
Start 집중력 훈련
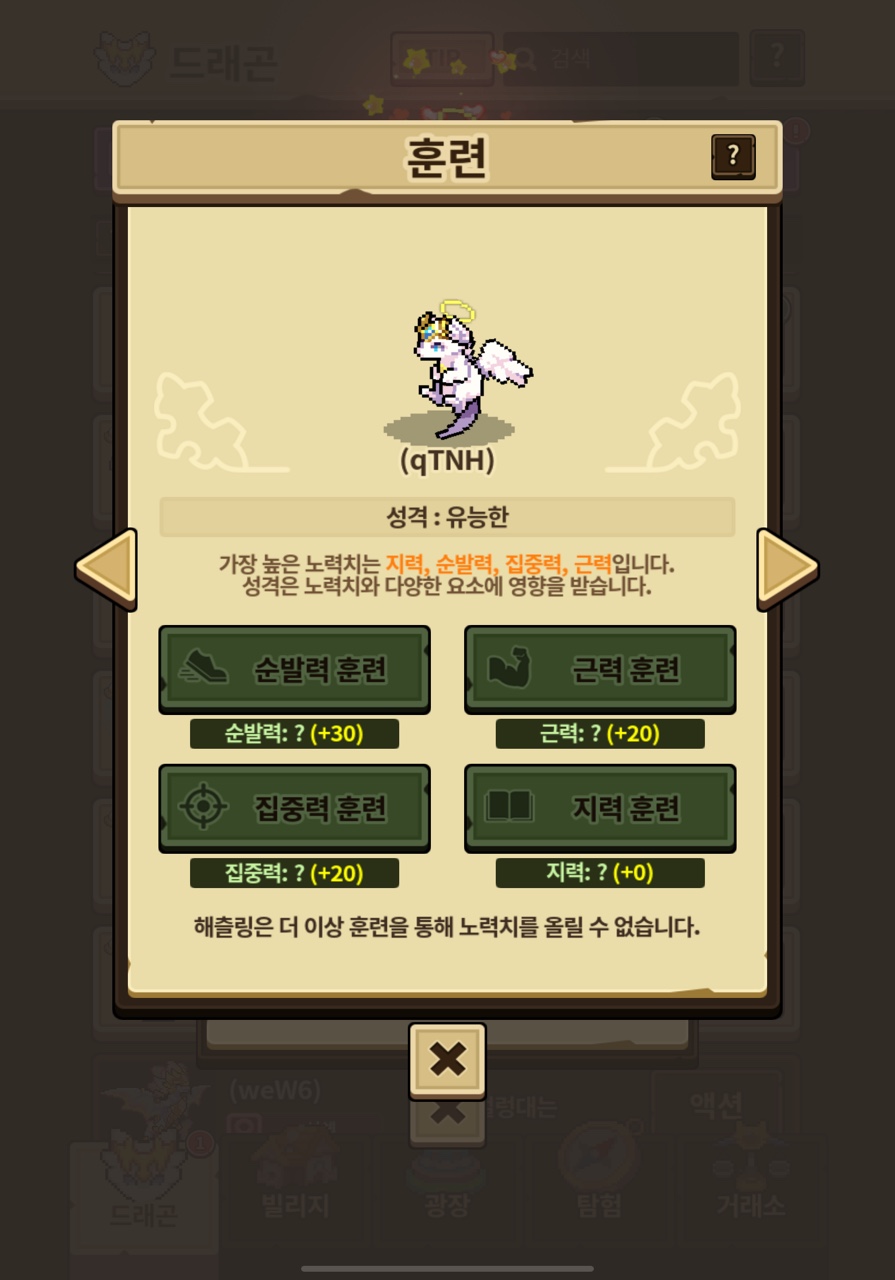click(295, 808)
